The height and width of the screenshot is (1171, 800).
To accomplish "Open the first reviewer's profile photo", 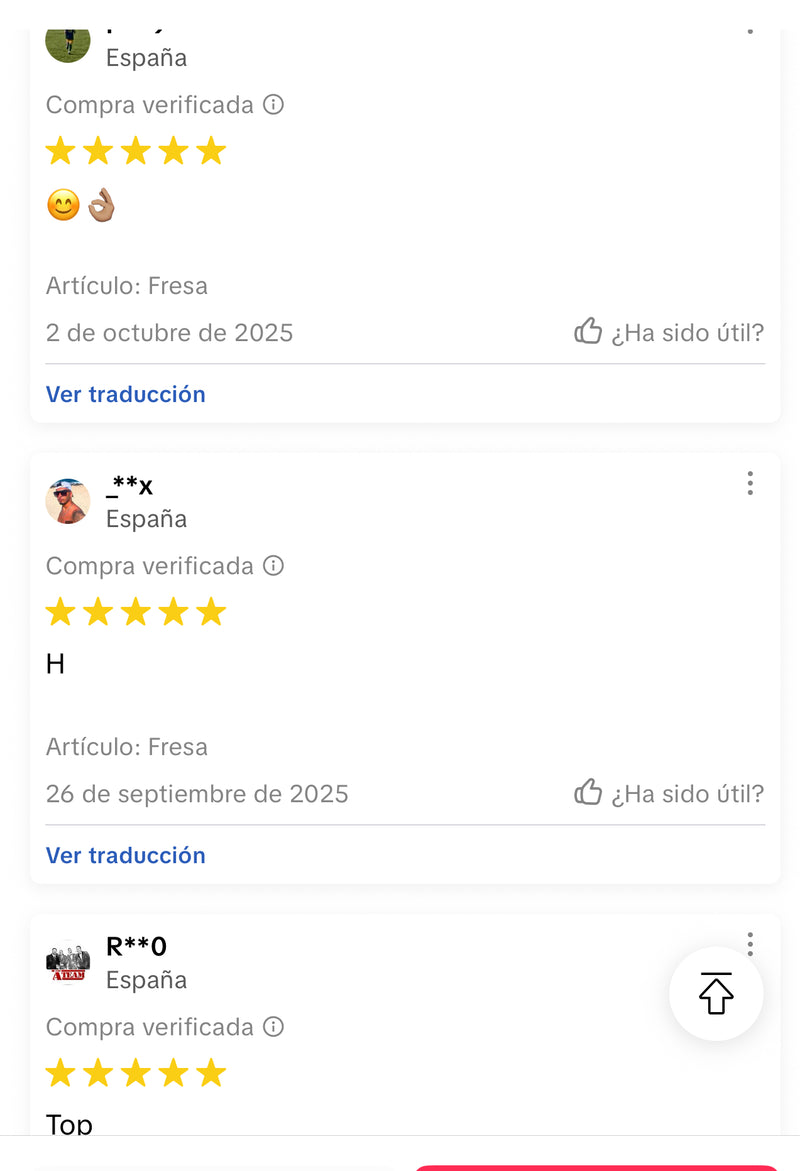I will [x=67, y=42].
